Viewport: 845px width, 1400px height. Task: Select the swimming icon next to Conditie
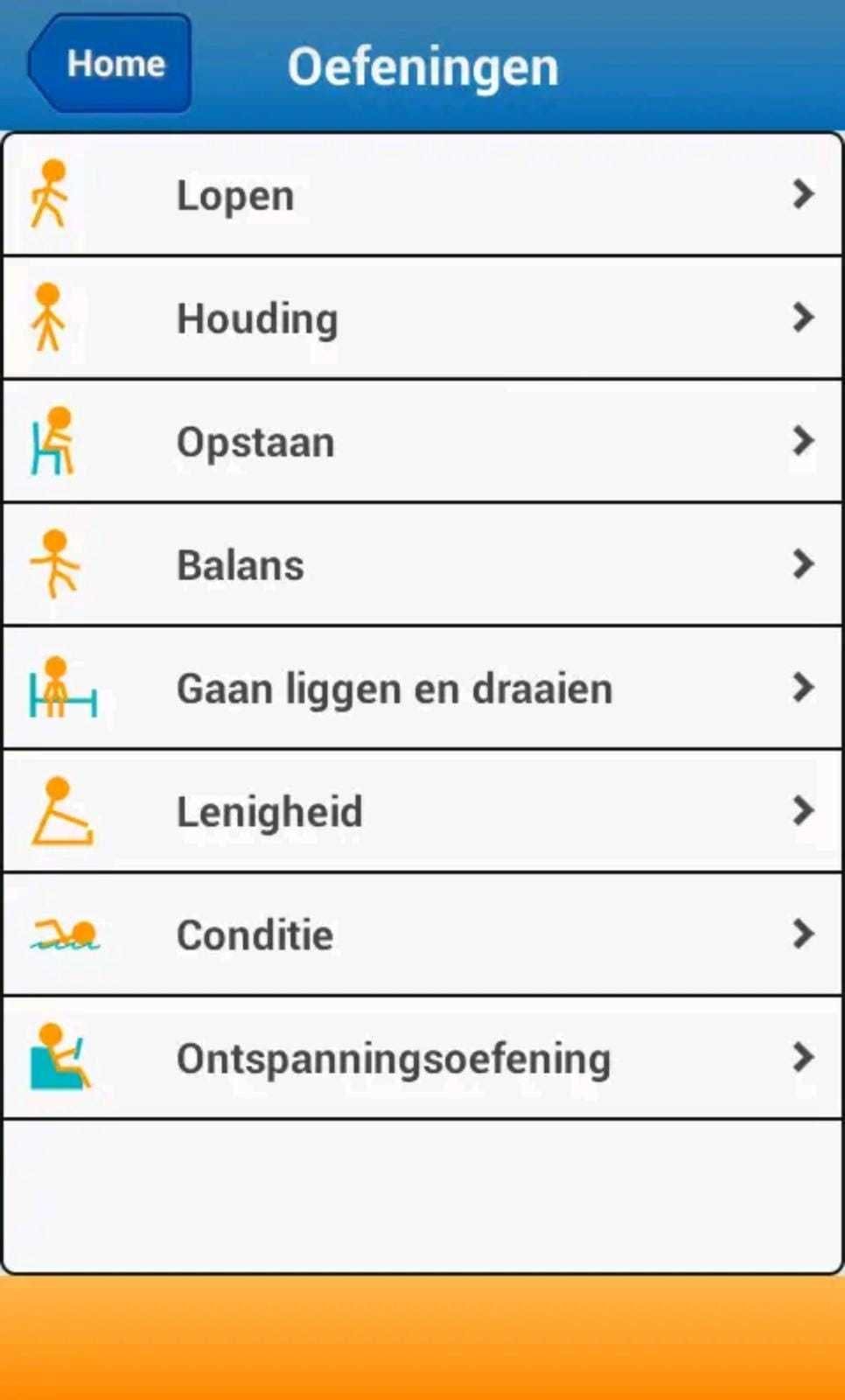point(63,934)
